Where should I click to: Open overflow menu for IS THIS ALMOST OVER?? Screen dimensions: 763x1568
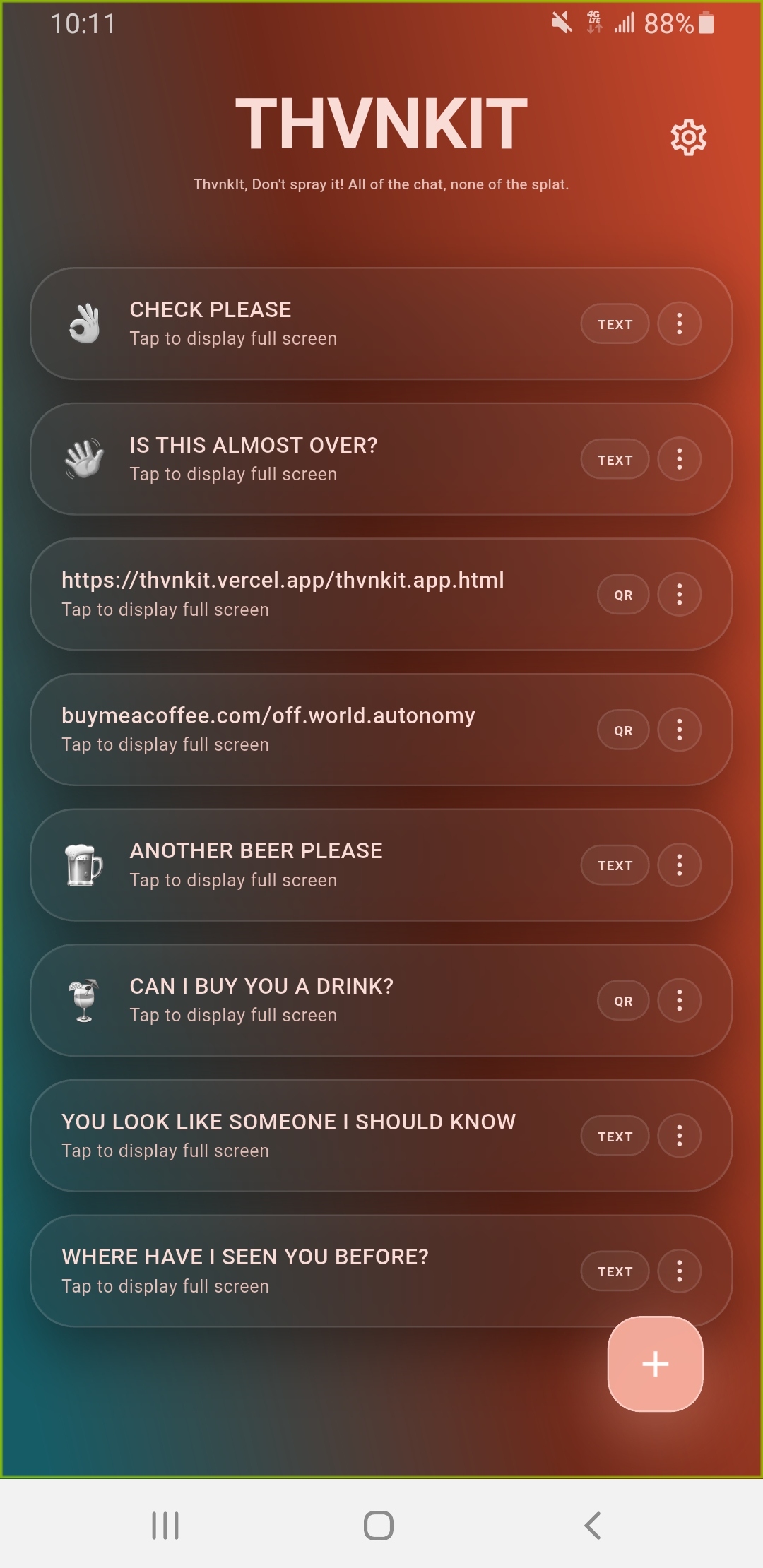coord(679,459)
